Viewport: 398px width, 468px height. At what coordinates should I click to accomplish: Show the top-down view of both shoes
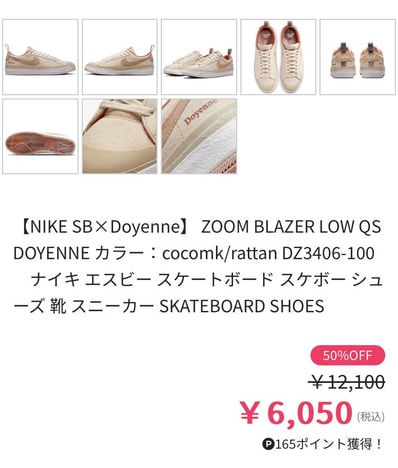(278, 57)
